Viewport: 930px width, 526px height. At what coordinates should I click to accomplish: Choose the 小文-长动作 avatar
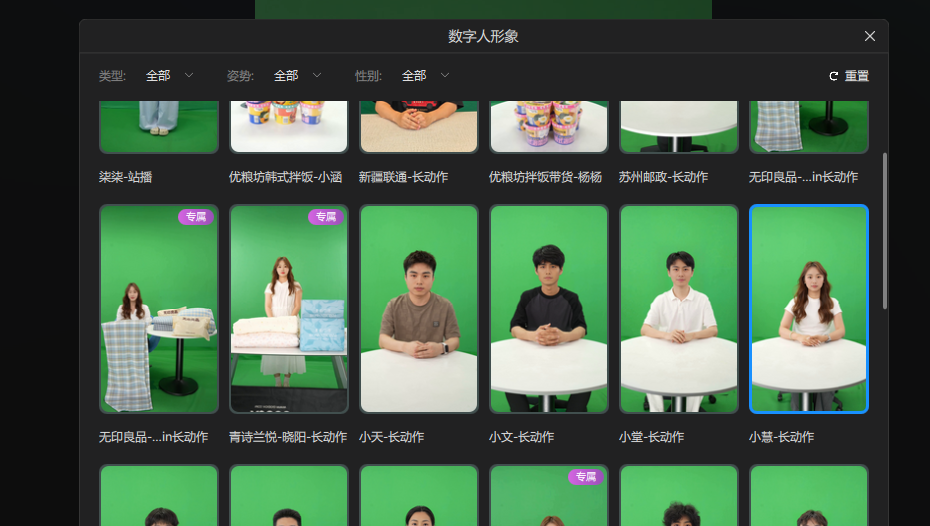coord(549,309)
